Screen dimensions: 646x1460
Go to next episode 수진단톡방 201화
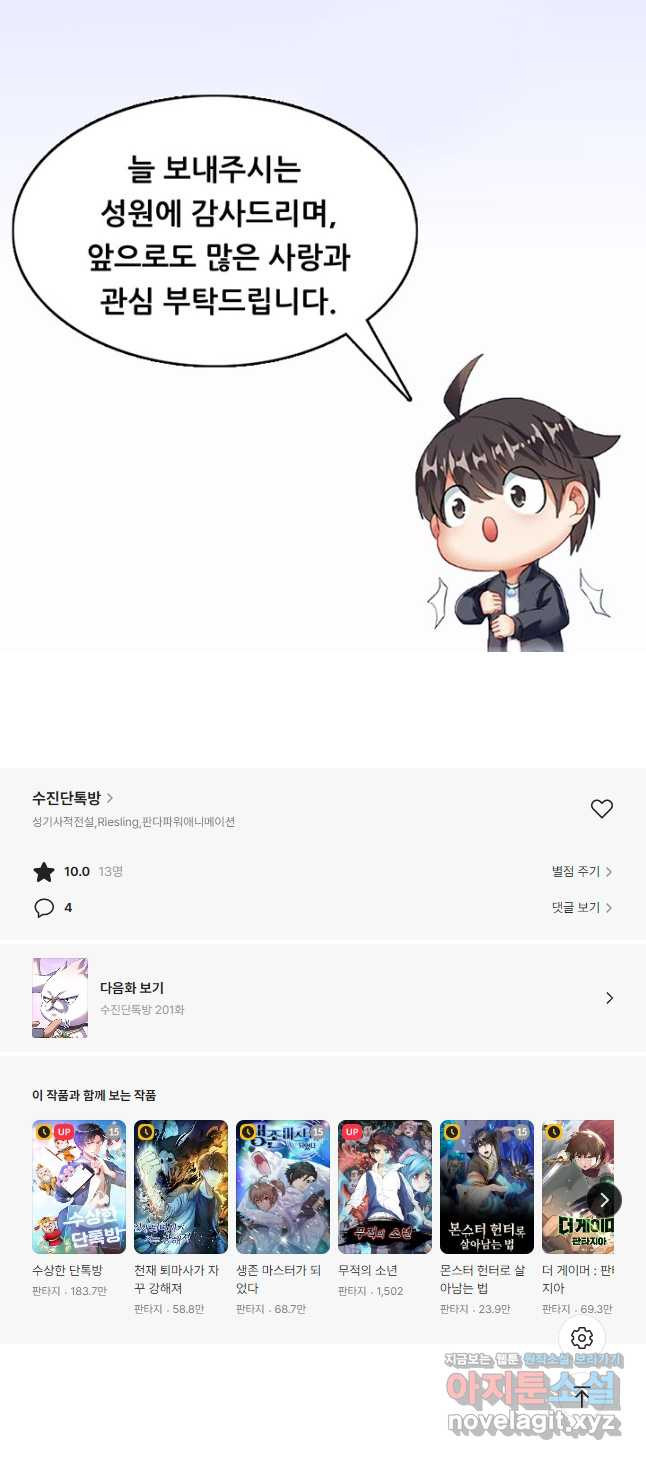[x=322, y=998]
